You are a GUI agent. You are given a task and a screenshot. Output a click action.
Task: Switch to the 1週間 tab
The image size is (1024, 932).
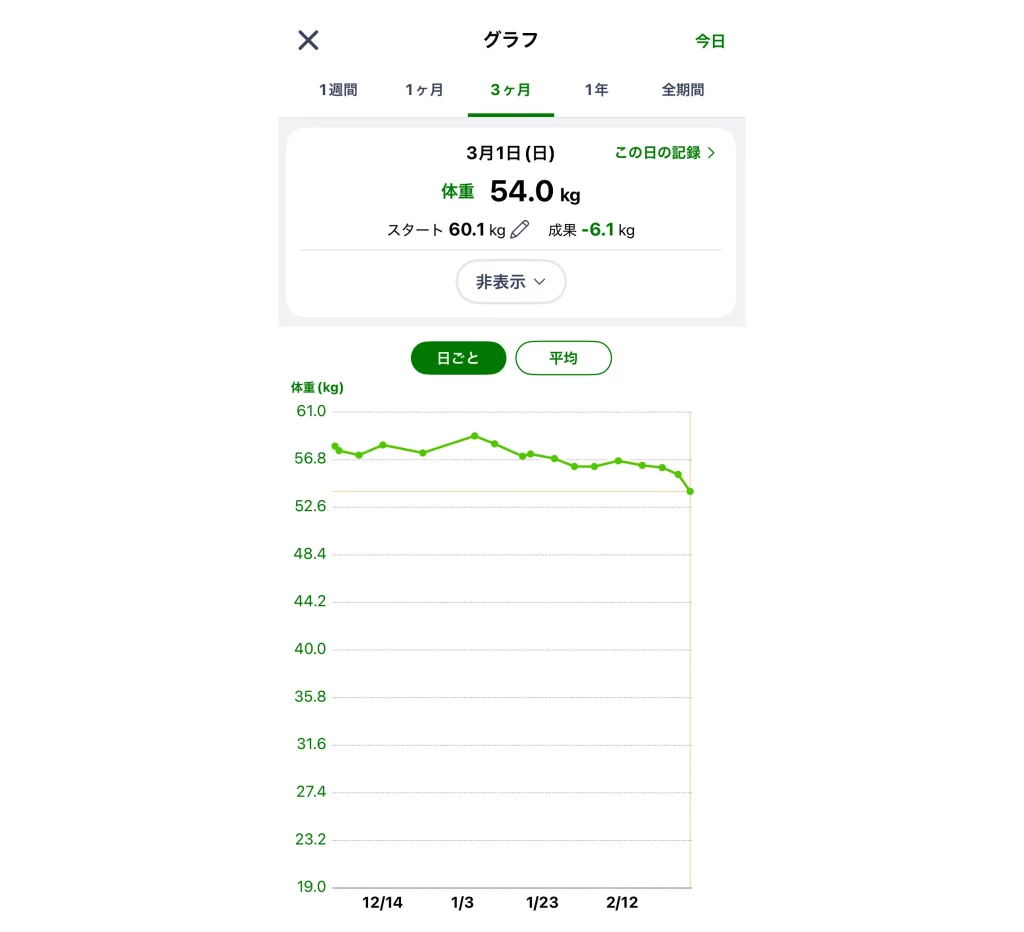click(338, 90)
